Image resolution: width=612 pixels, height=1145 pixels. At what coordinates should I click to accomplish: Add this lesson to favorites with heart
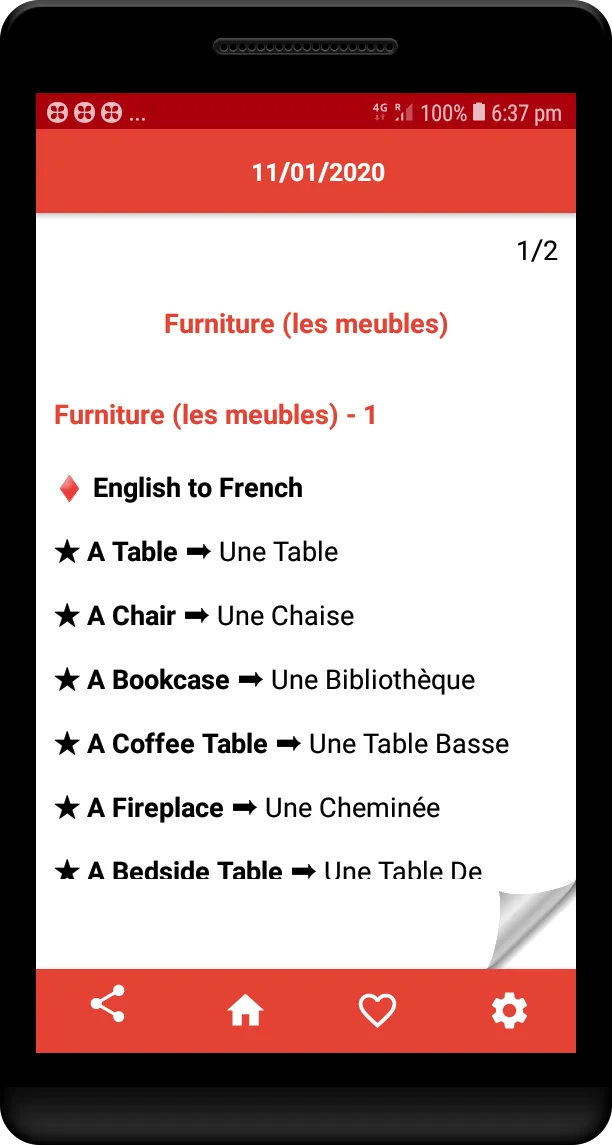(x=377, y=1011)
